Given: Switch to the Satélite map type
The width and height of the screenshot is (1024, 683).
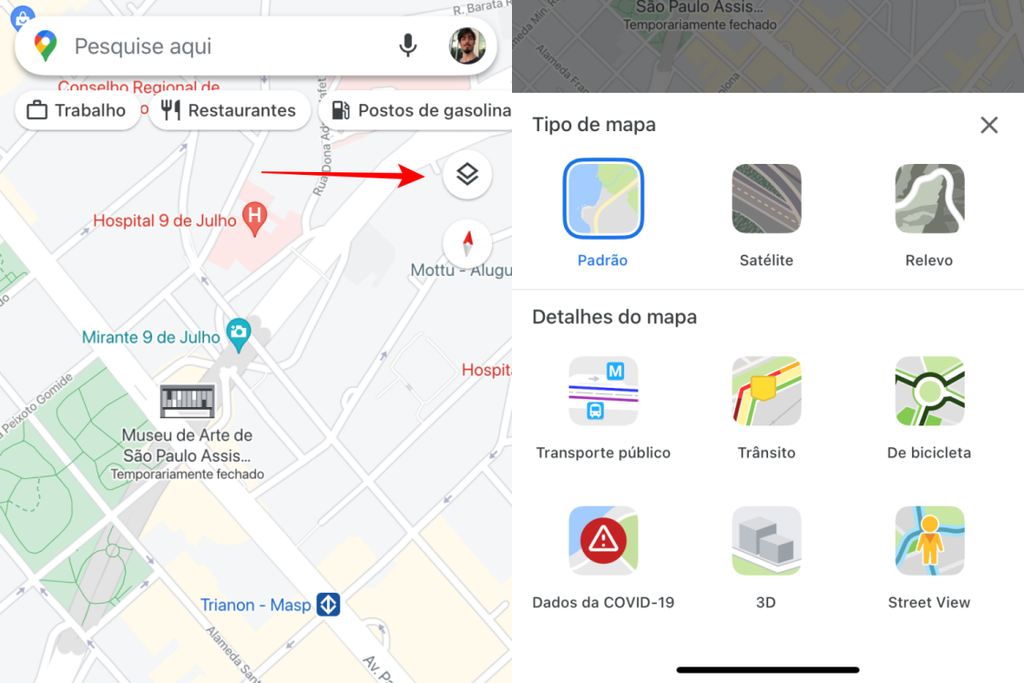Looking at the screenshot, I should 766,199.
